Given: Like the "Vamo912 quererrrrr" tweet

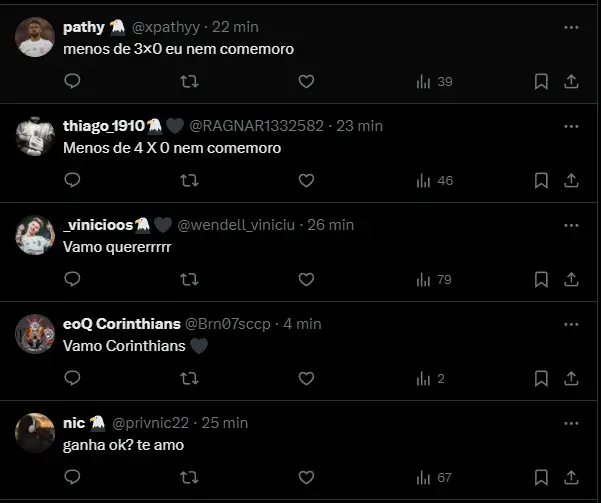Looking at the screenshot, I should coord(307,279).
